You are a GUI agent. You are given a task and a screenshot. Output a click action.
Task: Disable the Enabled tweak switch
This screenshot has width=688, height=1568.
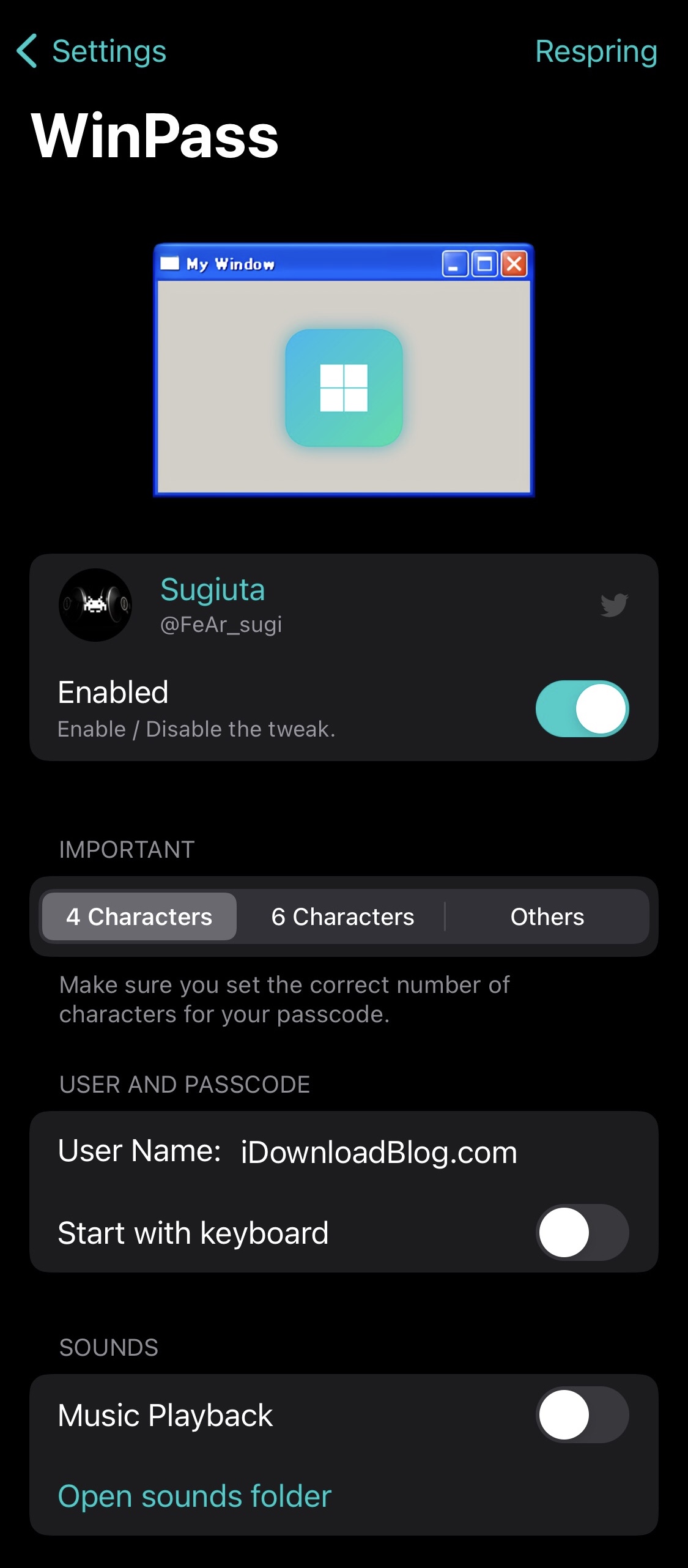click(x=582, y=708)
